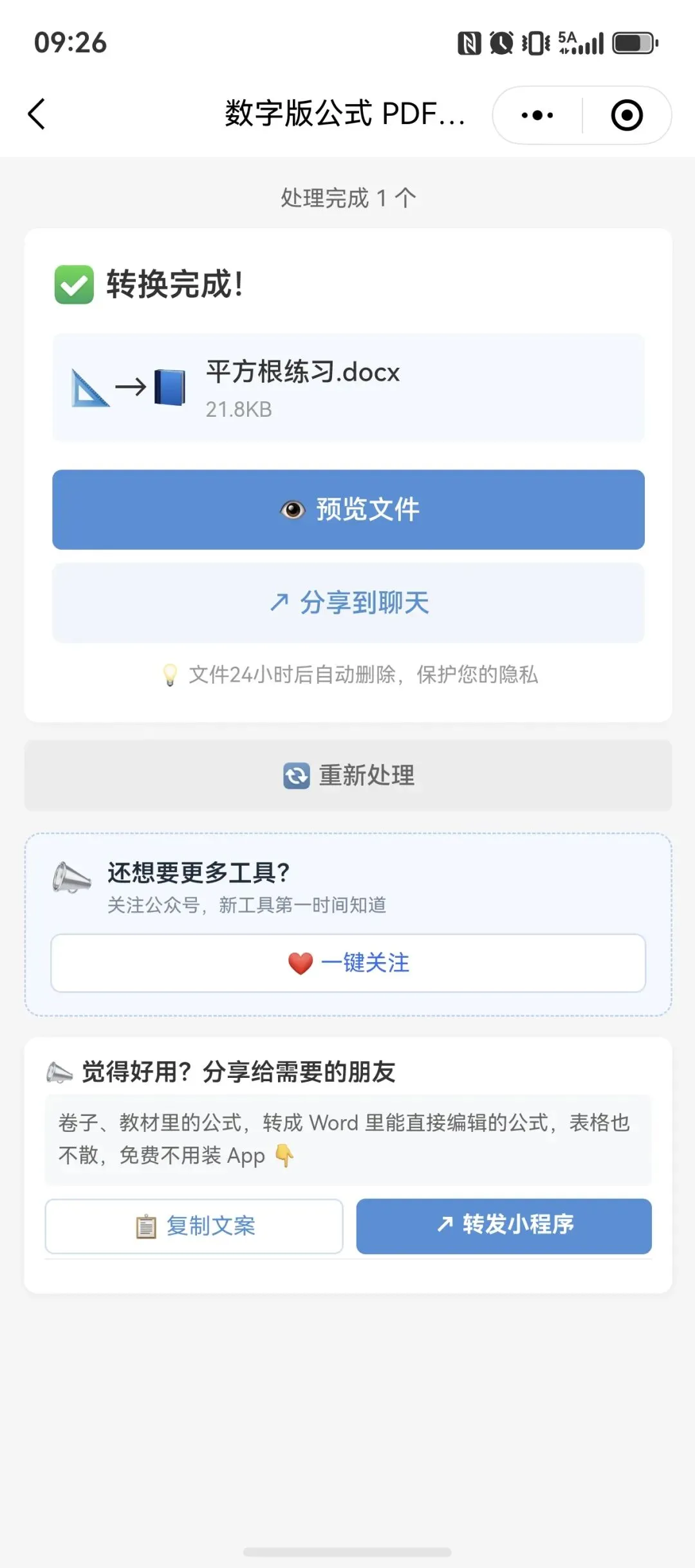Tap 复制文案 to copy the share text
Viewport: 695px width, 1568px height.
point(194,1226)
